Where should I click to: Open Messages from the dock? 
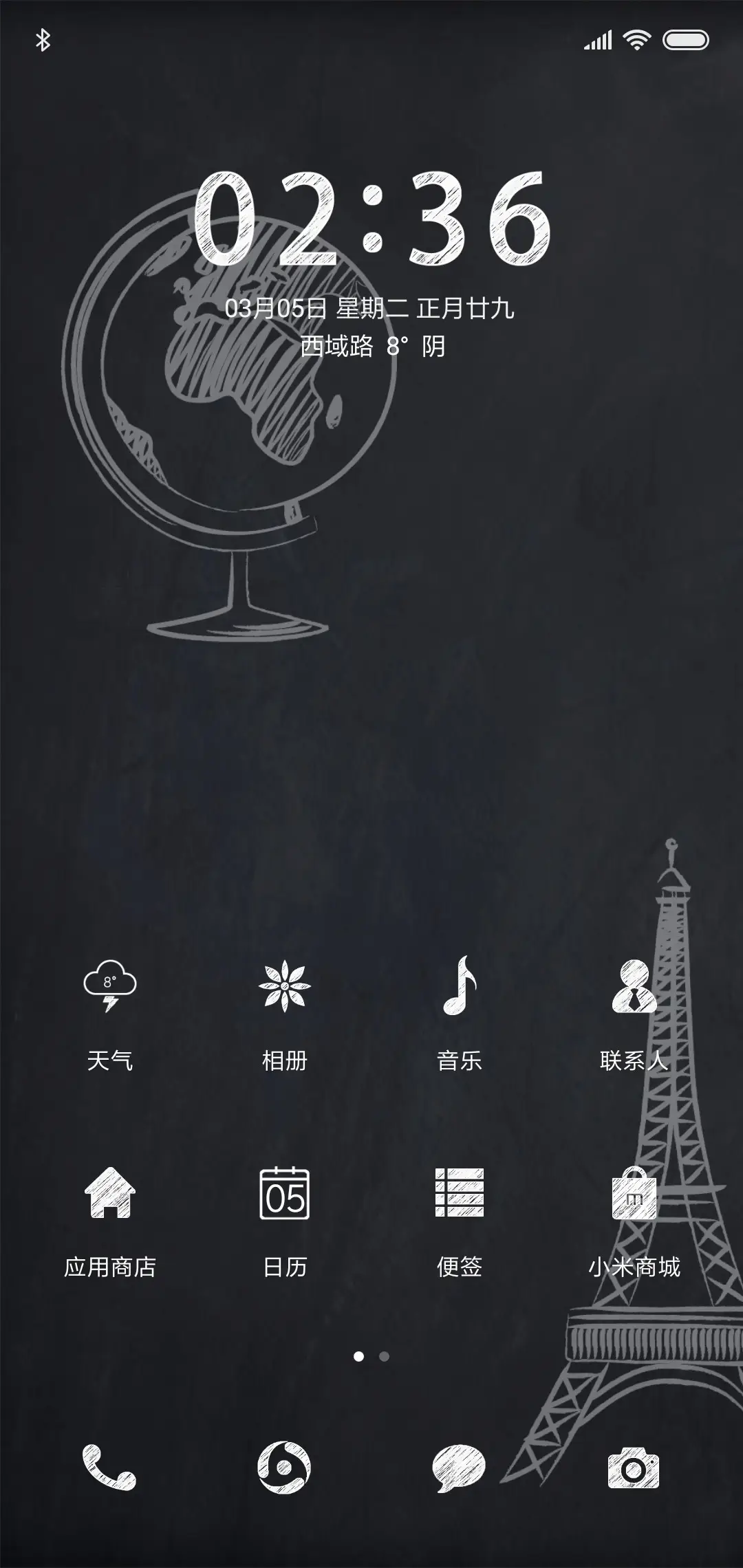pyautogui.click(x=457, y=1472)
